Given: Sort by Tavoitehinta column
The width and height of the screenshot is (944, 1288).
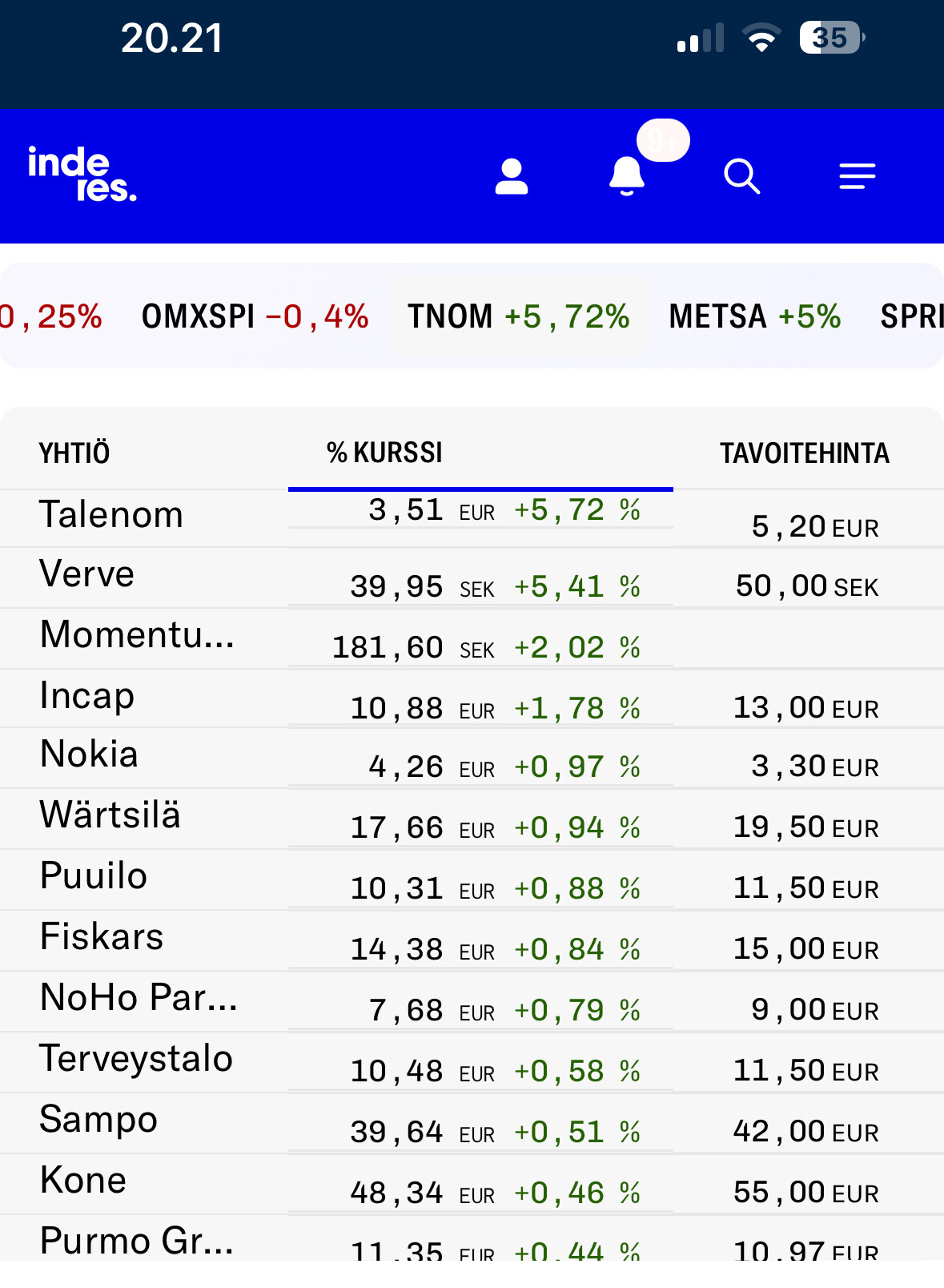Looking at the screenshot, I should 804,453.
